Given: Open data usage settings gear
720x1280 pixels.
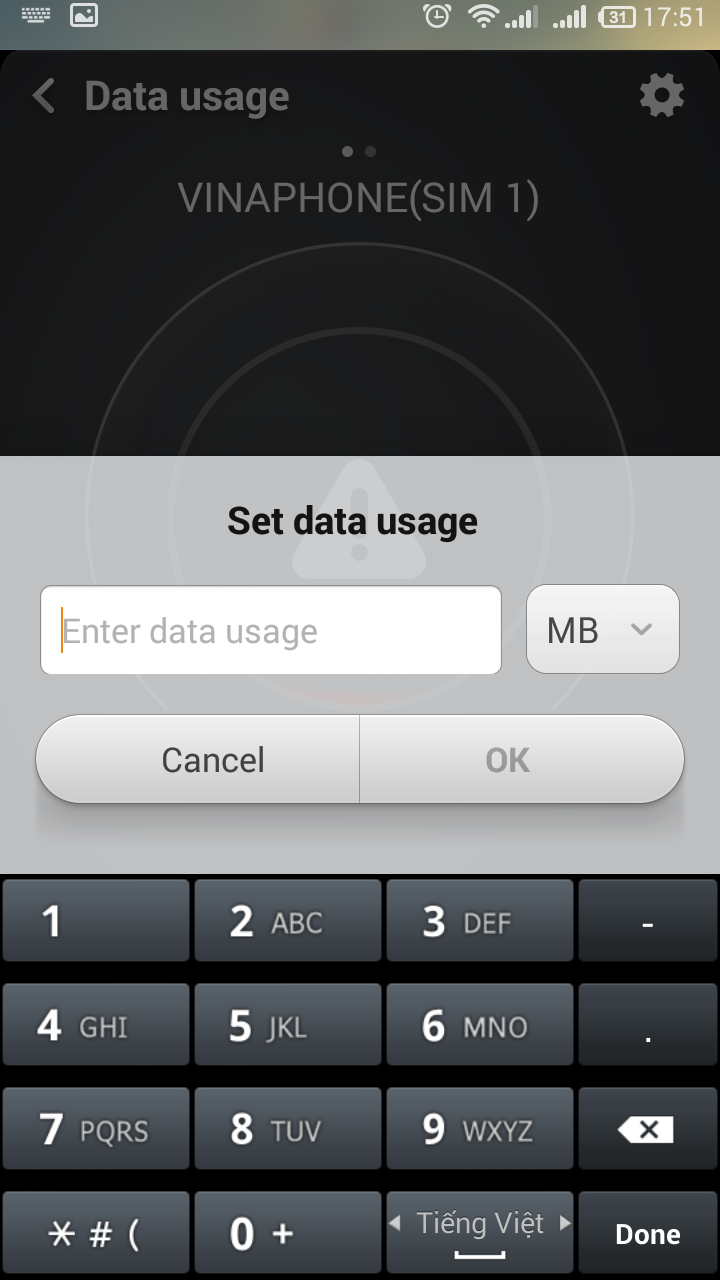Looking at the screenshot, I should tap(661, 96).
